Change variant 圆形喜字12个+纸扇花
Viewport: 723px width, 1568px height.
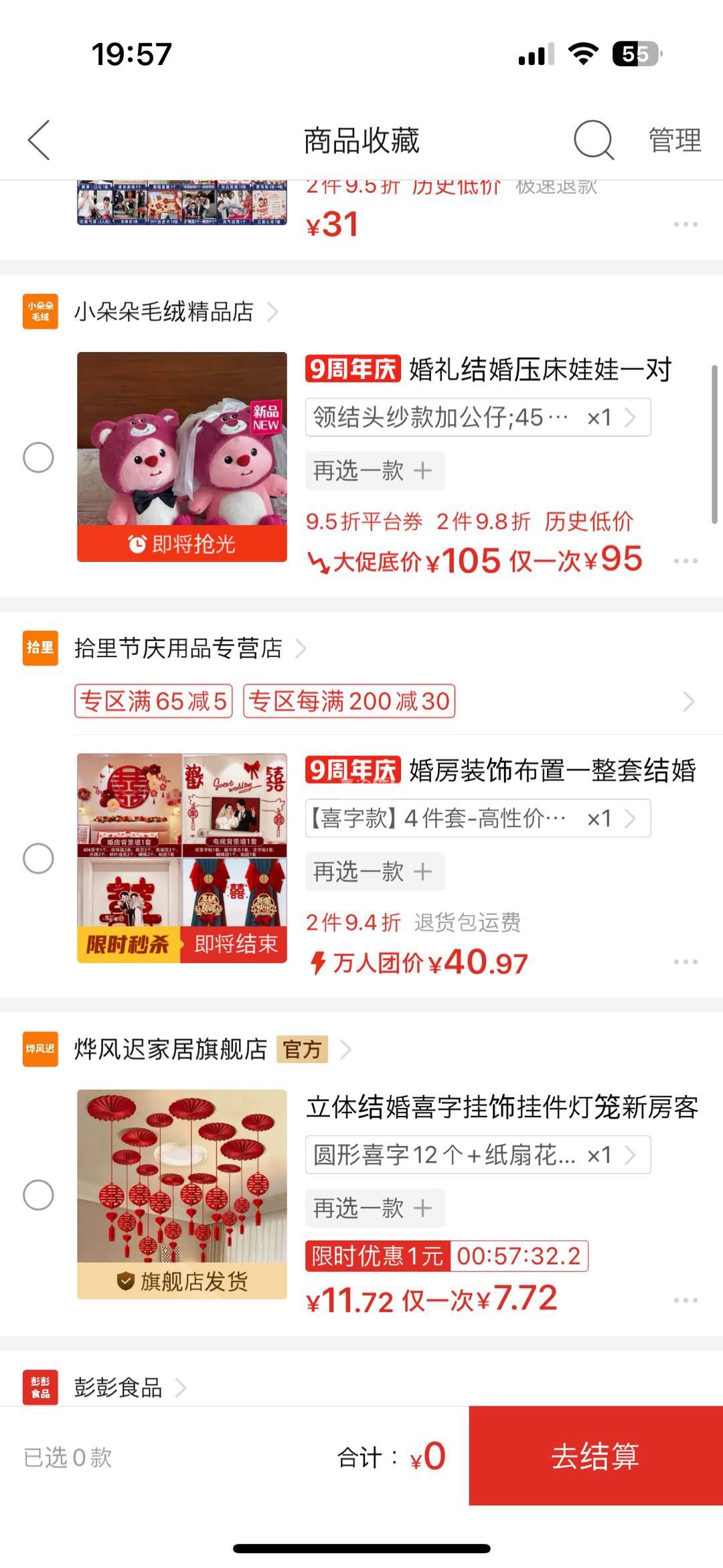(x=477, y=1155)
